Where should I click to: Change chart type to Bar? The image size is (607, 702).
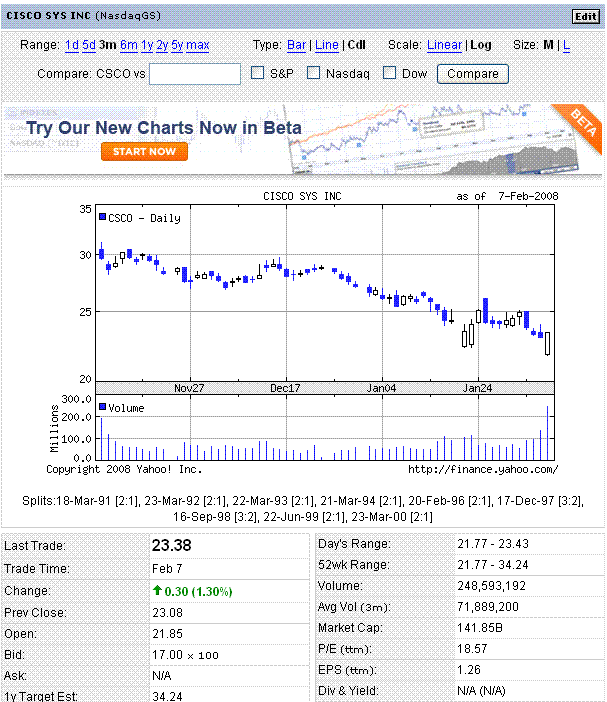296,45
